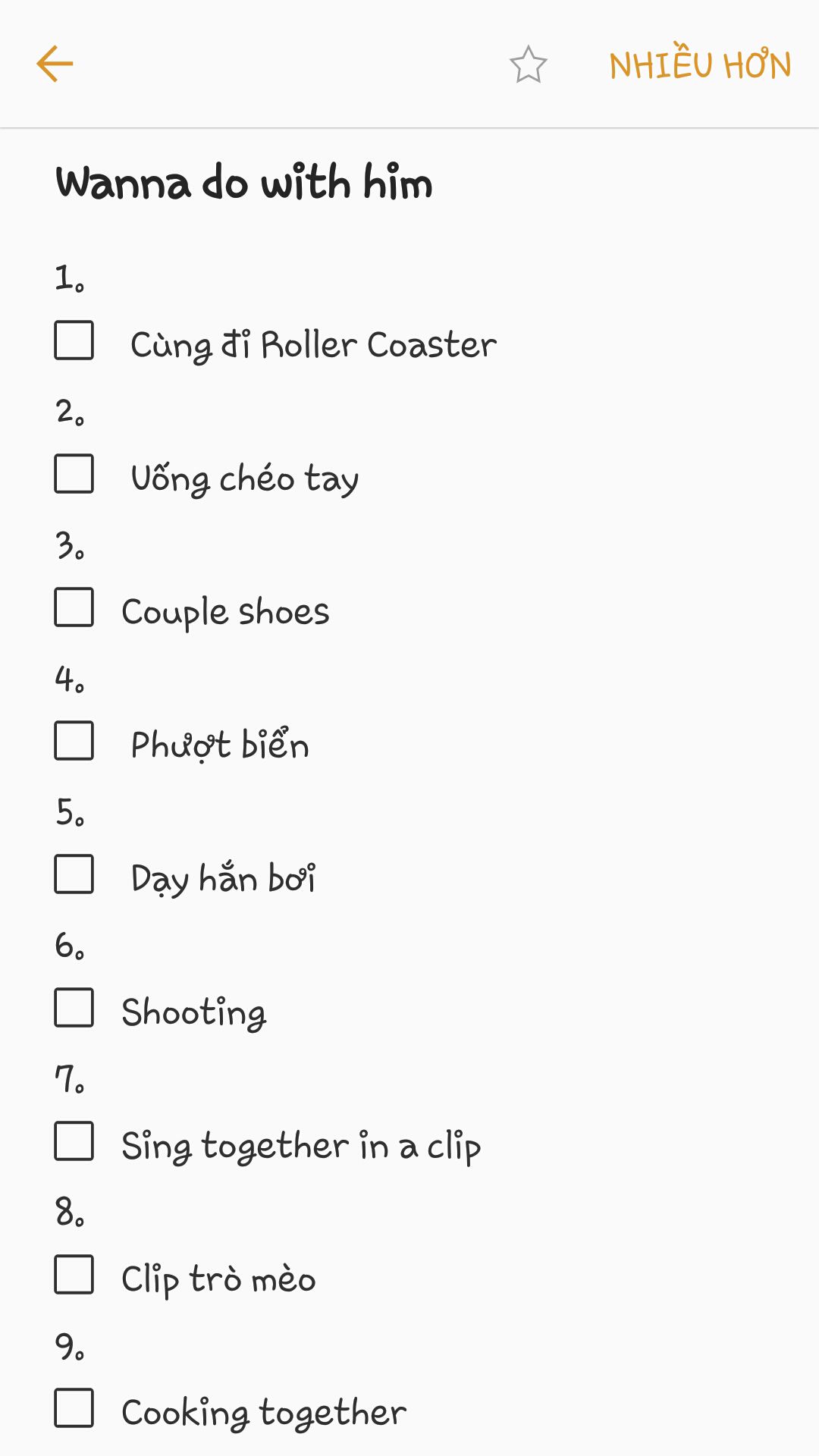Mark Sing together in a clip done
819x1456 pixels.
tap(74, 1141)
